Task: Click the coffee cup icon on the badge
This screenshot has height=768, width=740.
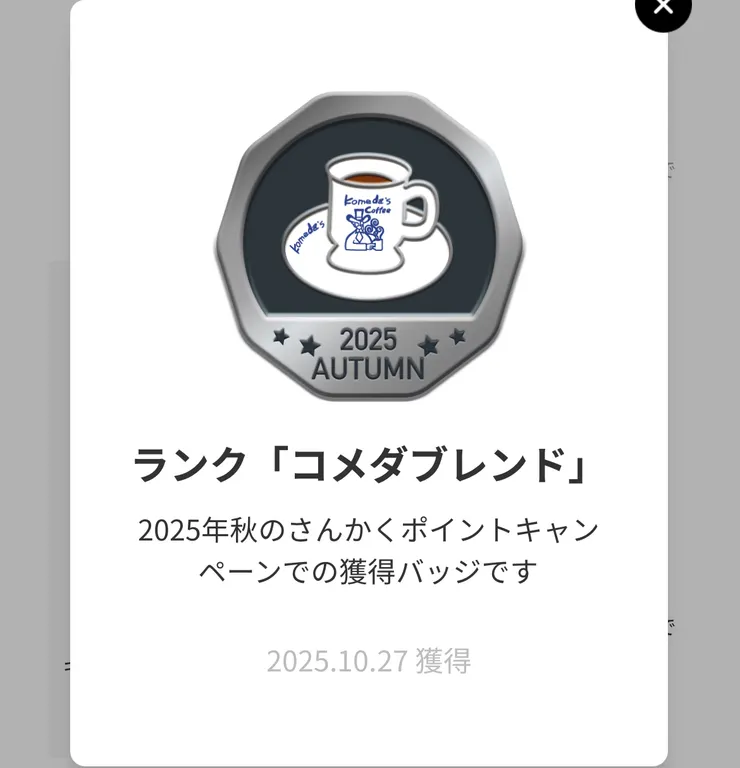Action: click(365, 210)
